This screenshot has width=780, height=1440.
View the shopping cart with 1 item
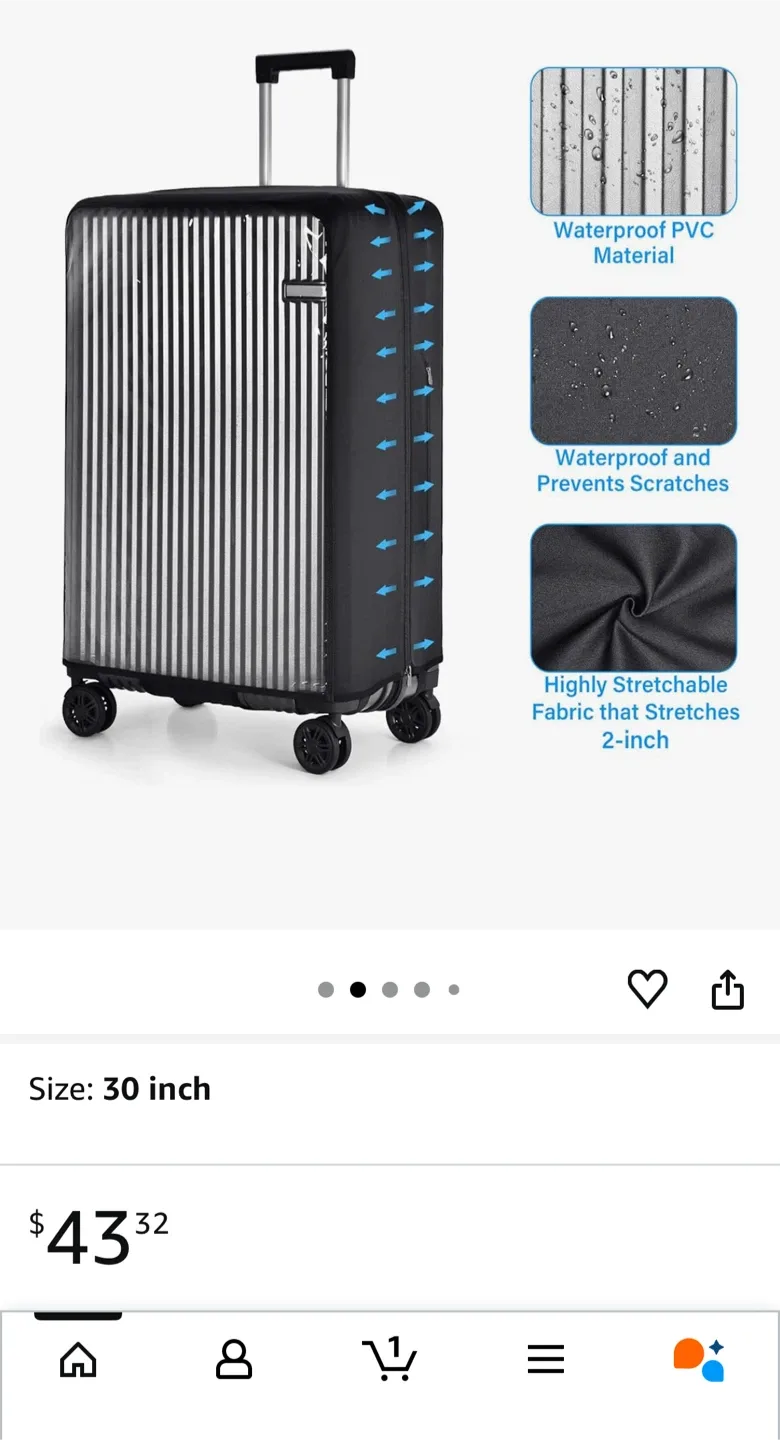click(x=390, y=1358)
